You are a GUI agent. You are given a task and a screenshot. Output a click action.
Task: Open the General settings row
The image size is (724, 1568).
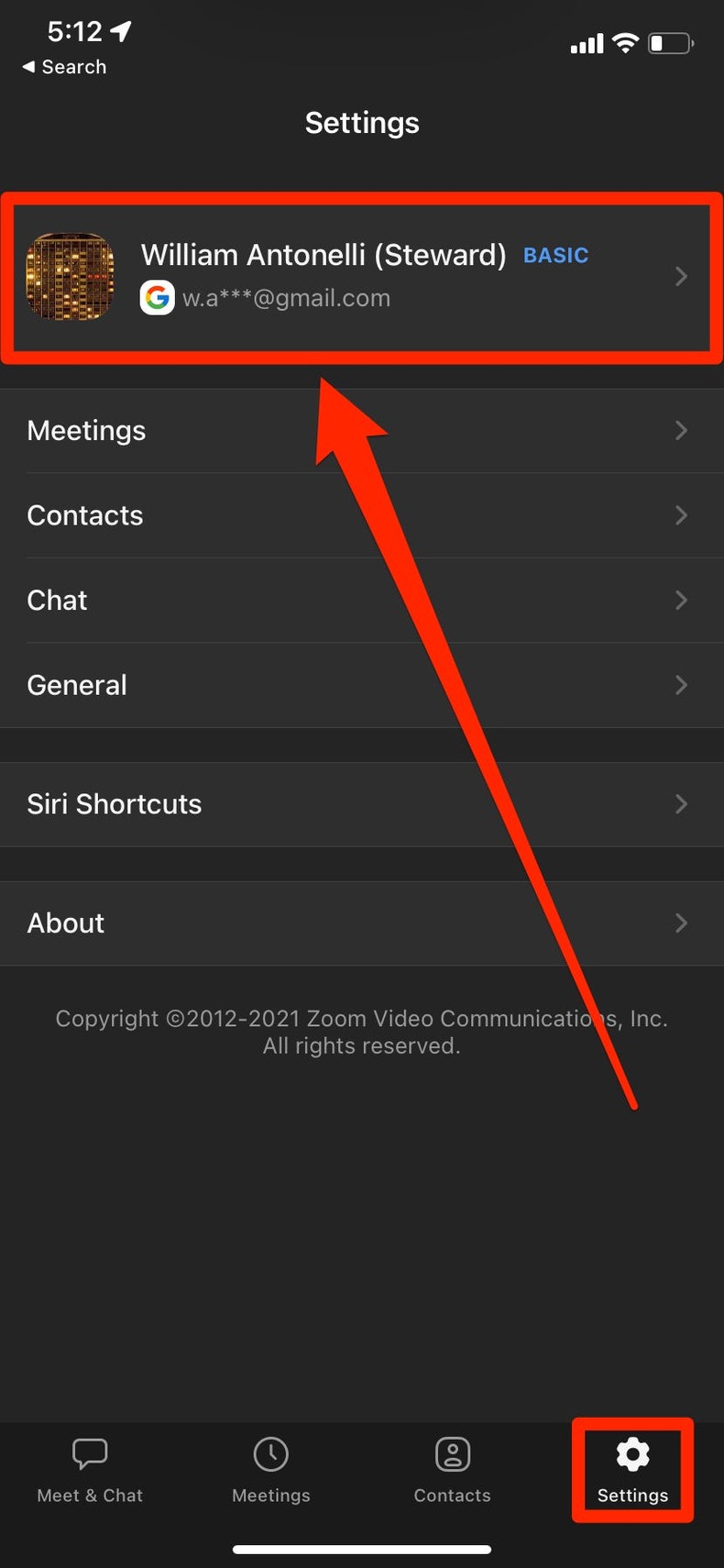[362, 685]
